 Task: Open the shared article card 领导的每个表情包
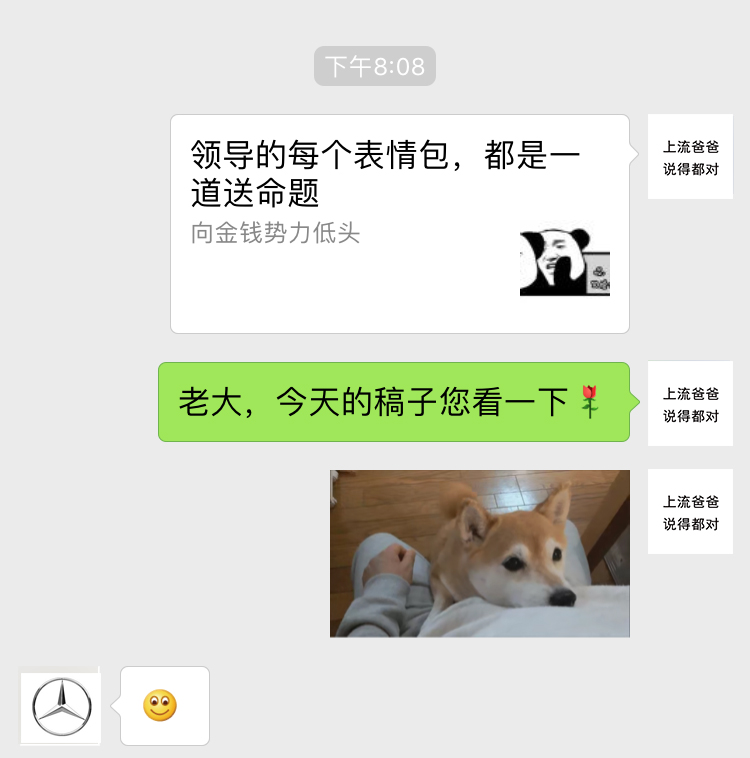pos(400,224)
